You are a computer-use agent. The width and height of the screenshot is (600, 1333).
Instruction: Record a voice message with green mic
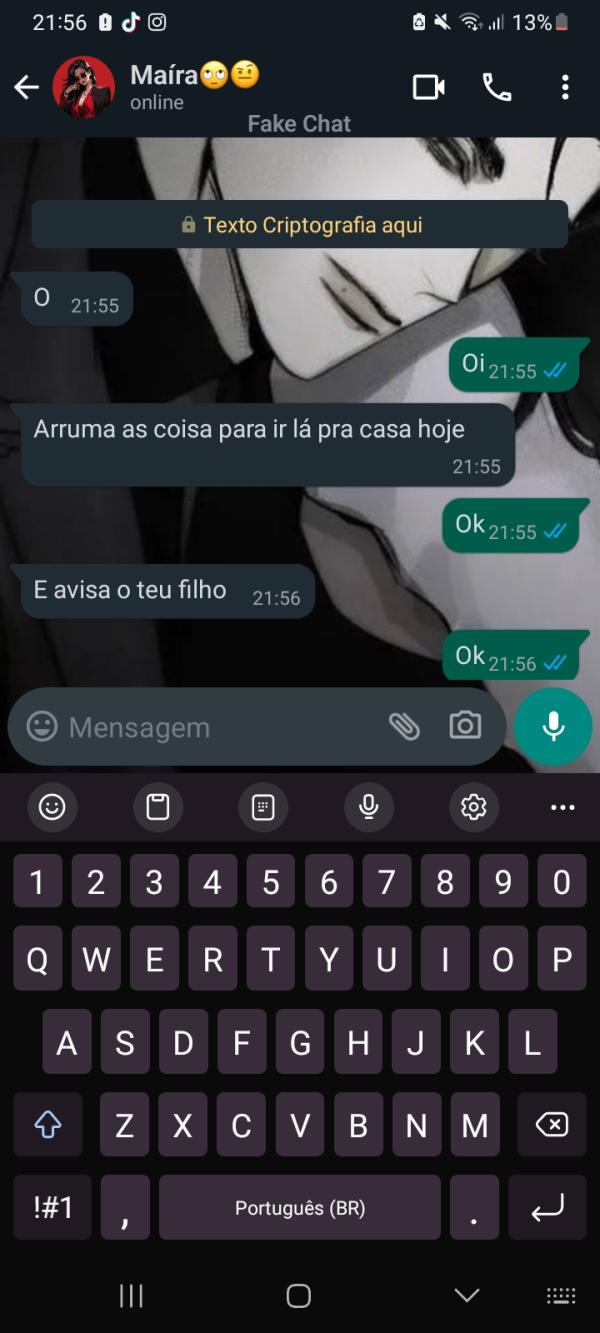tap(553, 727)
